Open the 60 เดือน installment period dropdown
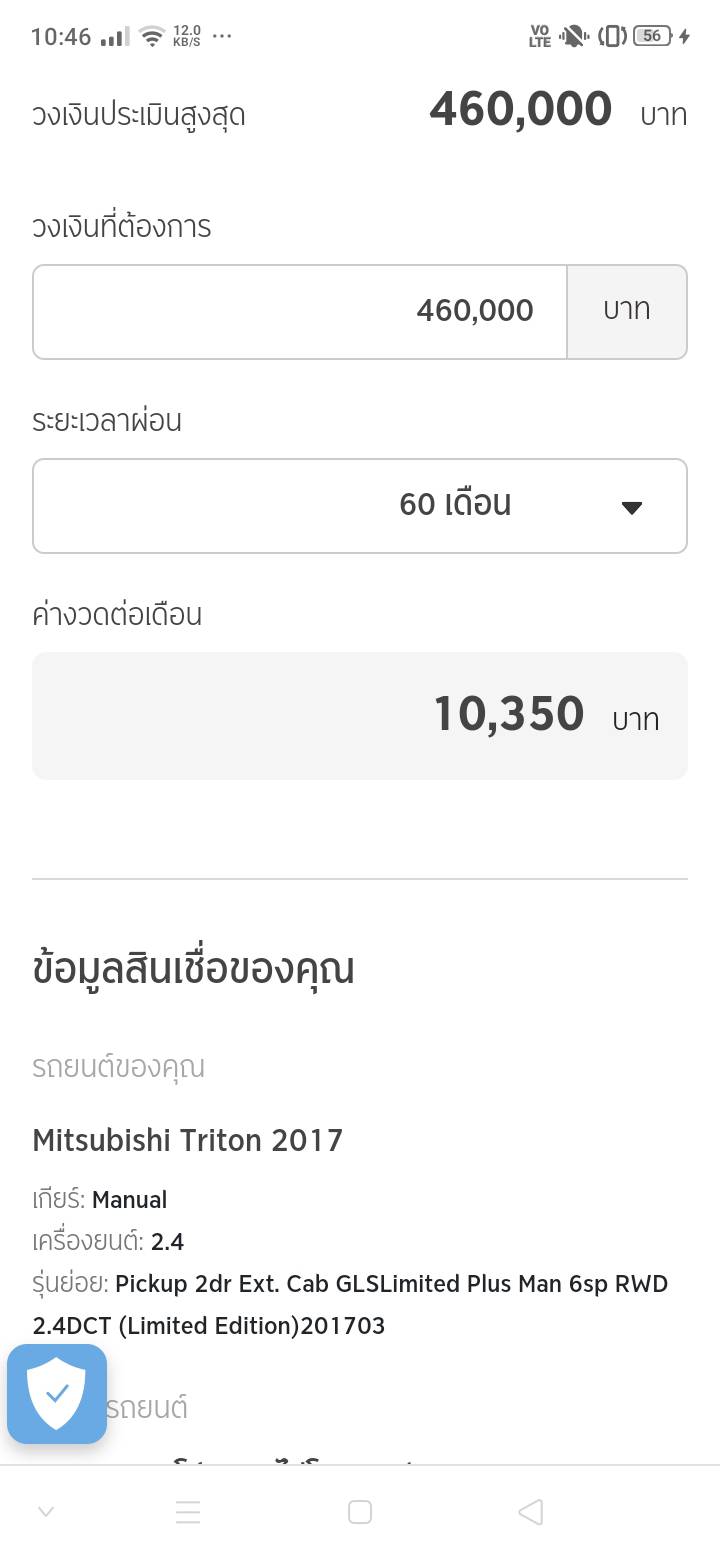Image resolution: width=720 pixels, height=1560 pixels. tap(360, 505)
